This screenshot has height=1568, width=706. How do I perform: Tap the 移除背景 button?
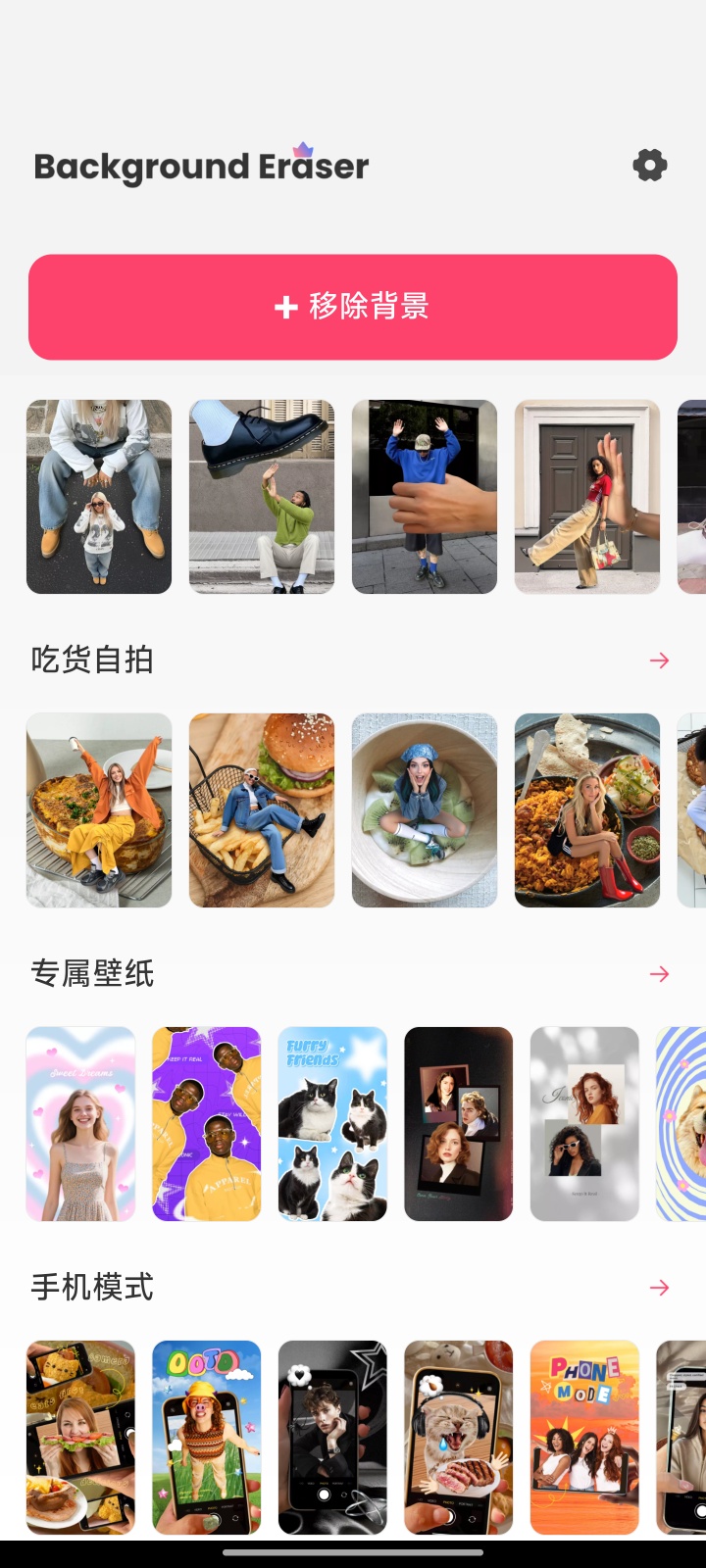tap(353, 307)
